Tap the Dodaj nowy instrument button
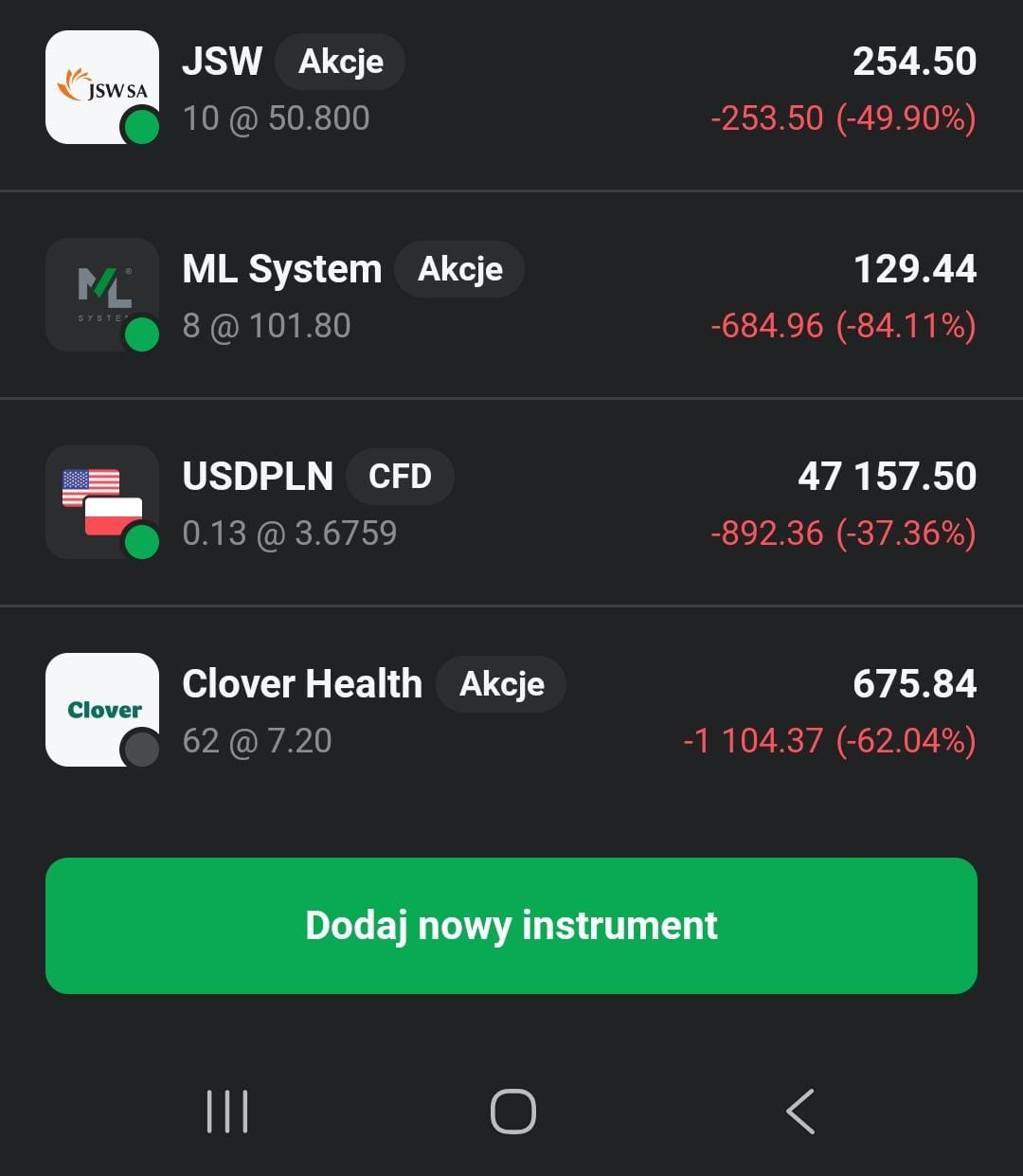This screenshot has width=1023, height=1176. [x=511, y=926]
